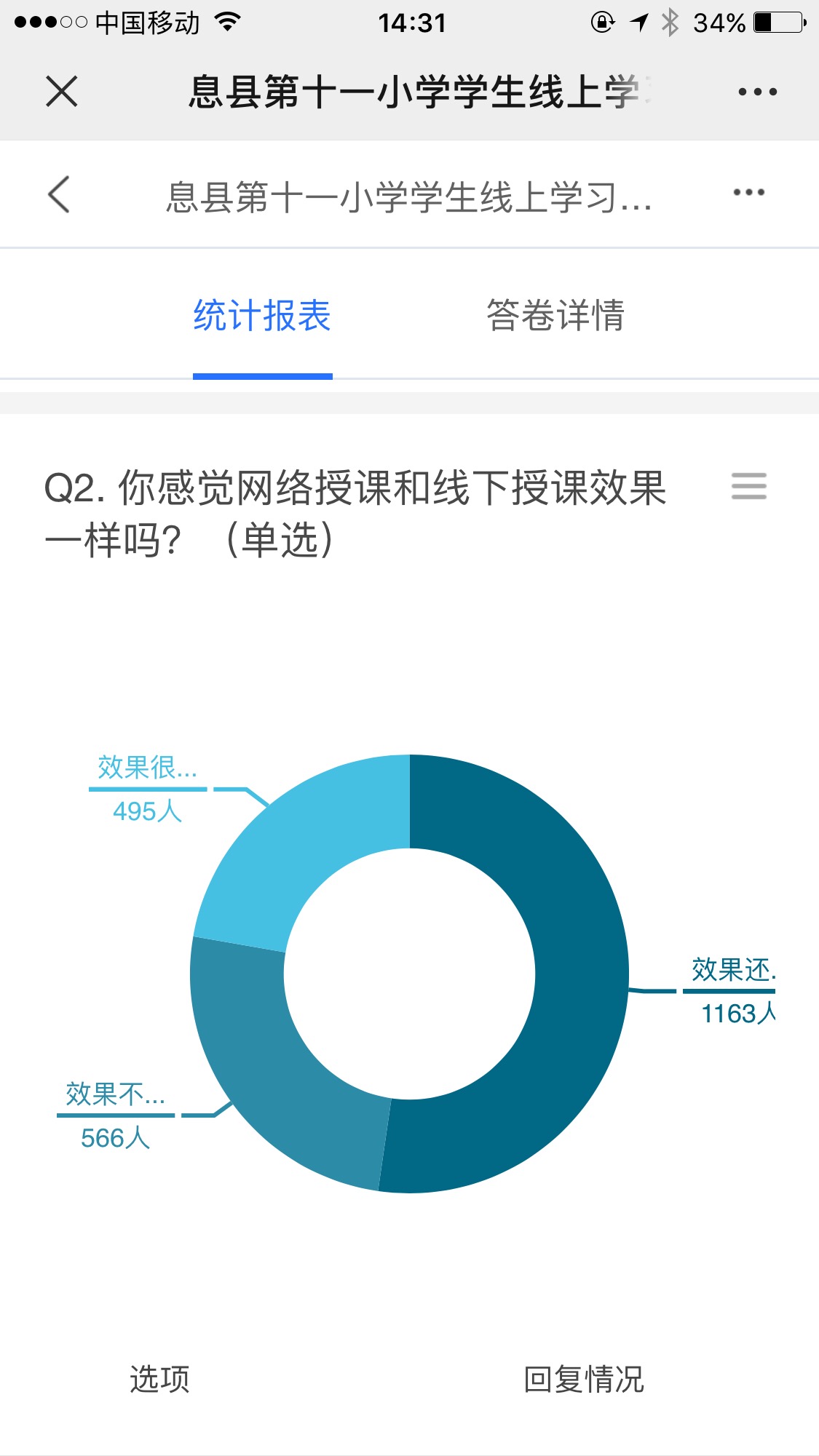Open the top bar three-dot menu

click(x=757, y=92)
